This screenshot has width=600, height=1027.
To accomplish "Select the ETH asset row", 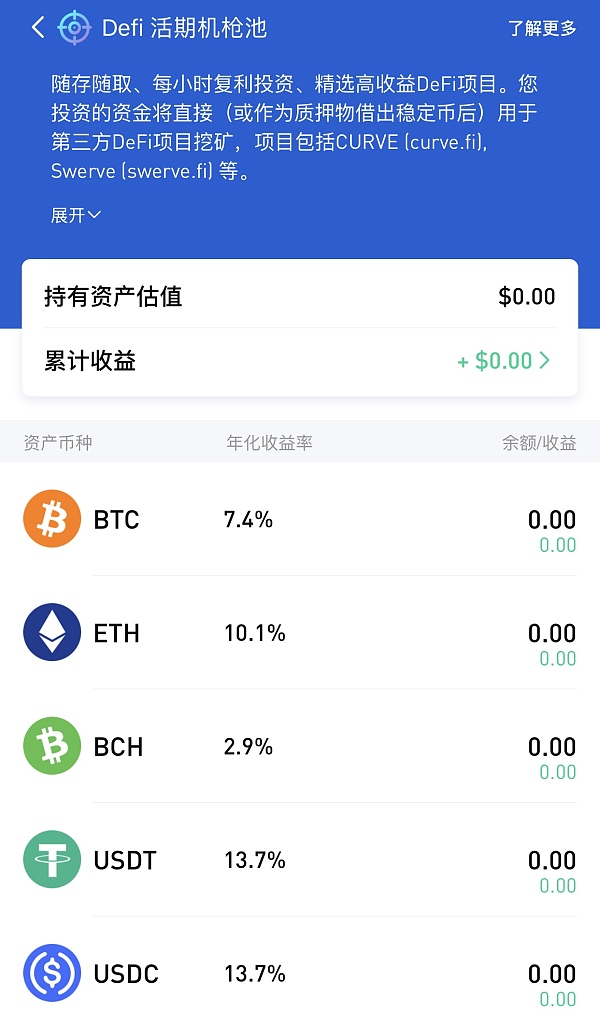I will click(x=300, y=633).
